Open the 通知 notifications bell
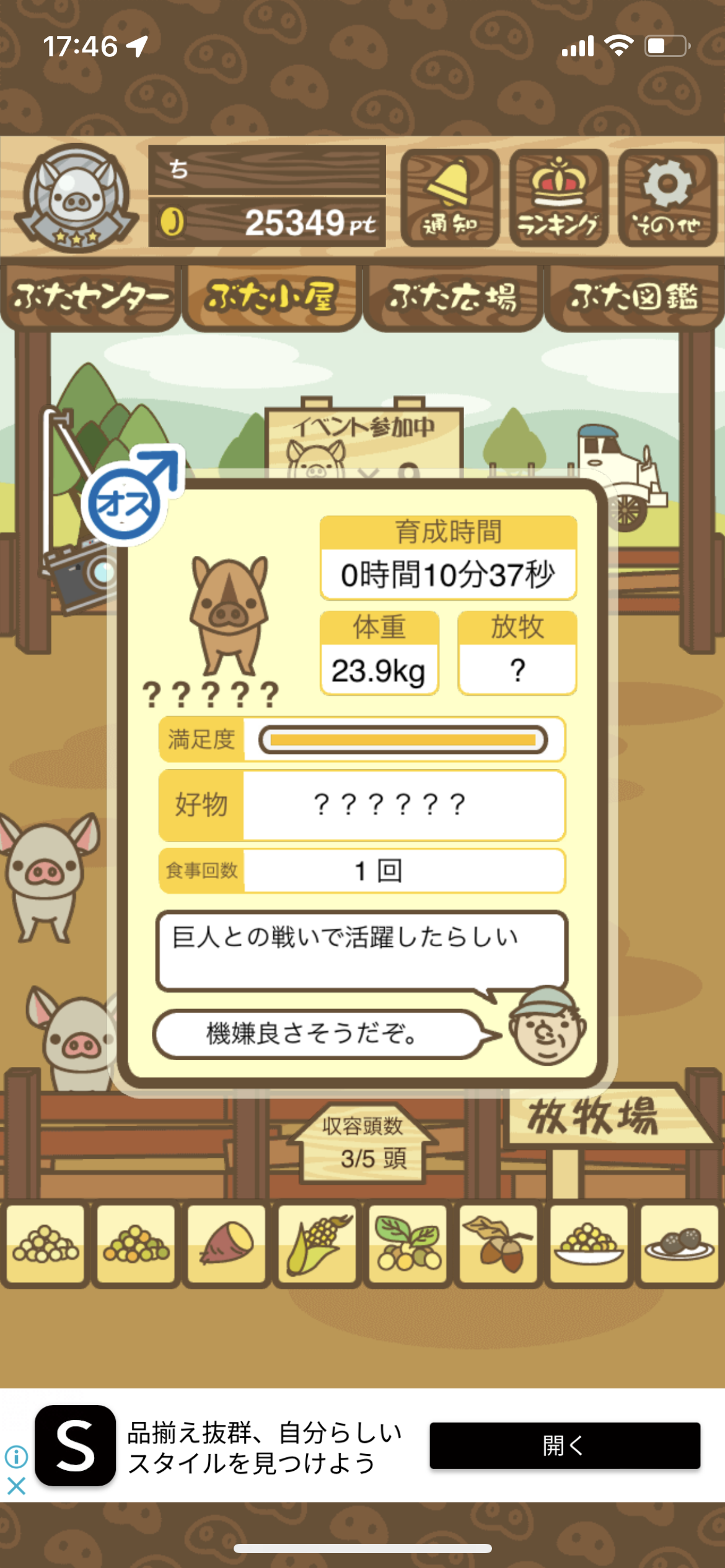Image resolution: width=725 pixels, height=1568 pixels. [x=450, y=198]
